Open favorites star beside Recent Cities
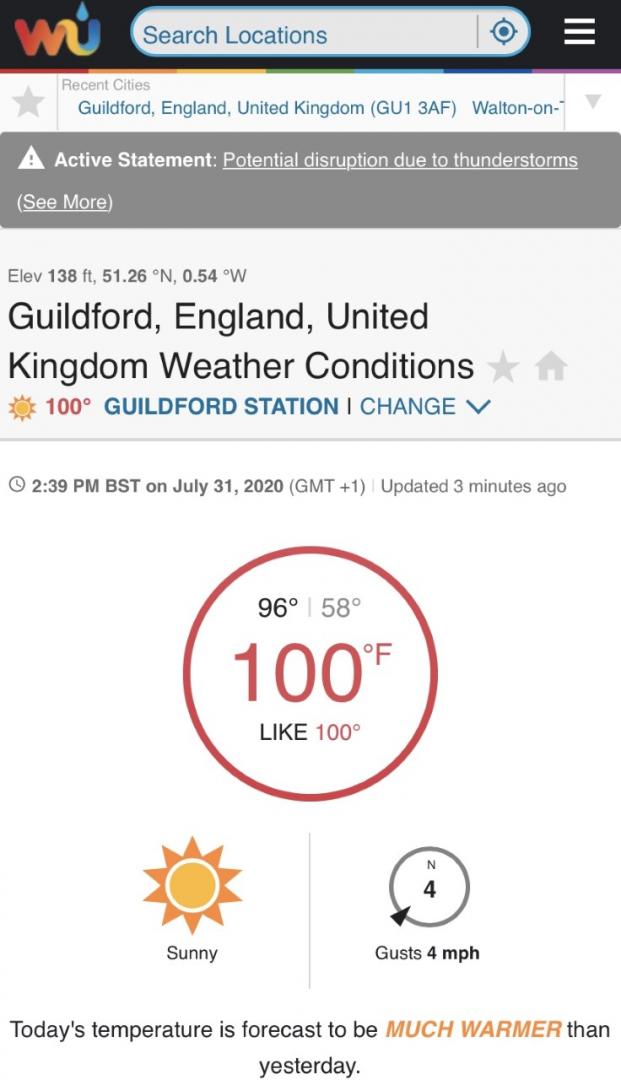 (x=28, y=101)
